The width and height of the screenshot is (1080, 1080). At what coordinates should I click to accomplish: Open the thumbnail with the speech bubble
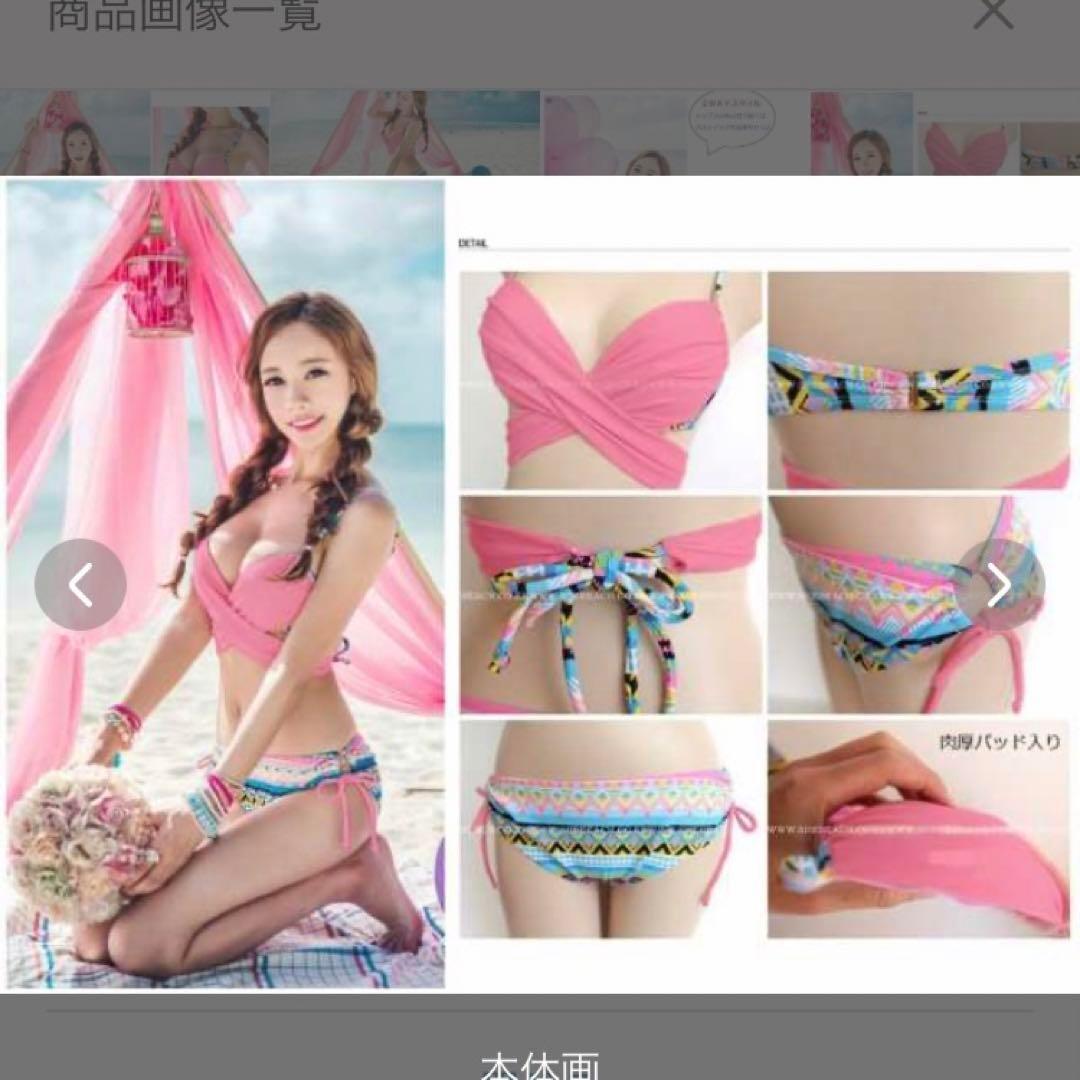(x=675, y=132)
